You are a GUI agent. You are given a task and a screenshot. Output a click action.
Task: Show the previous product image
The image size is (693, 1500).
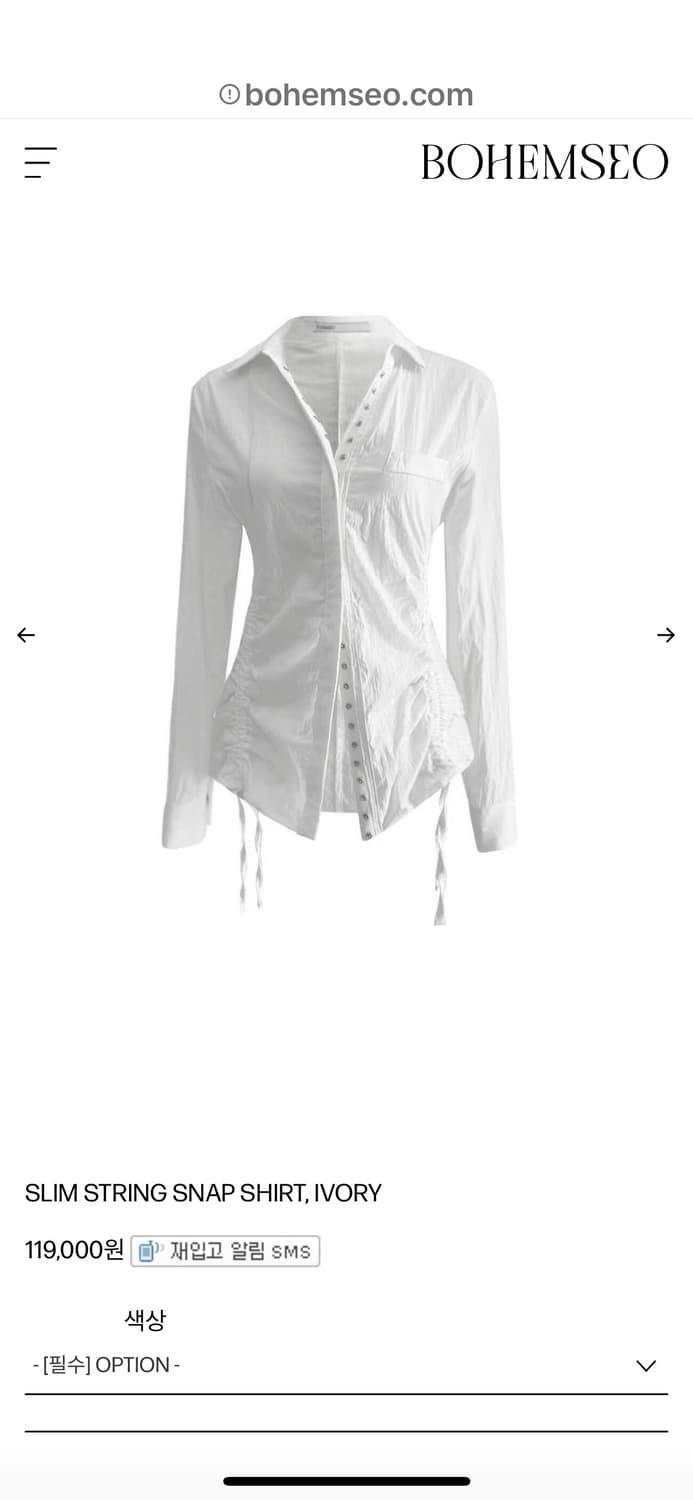click(x=26, y=635)
